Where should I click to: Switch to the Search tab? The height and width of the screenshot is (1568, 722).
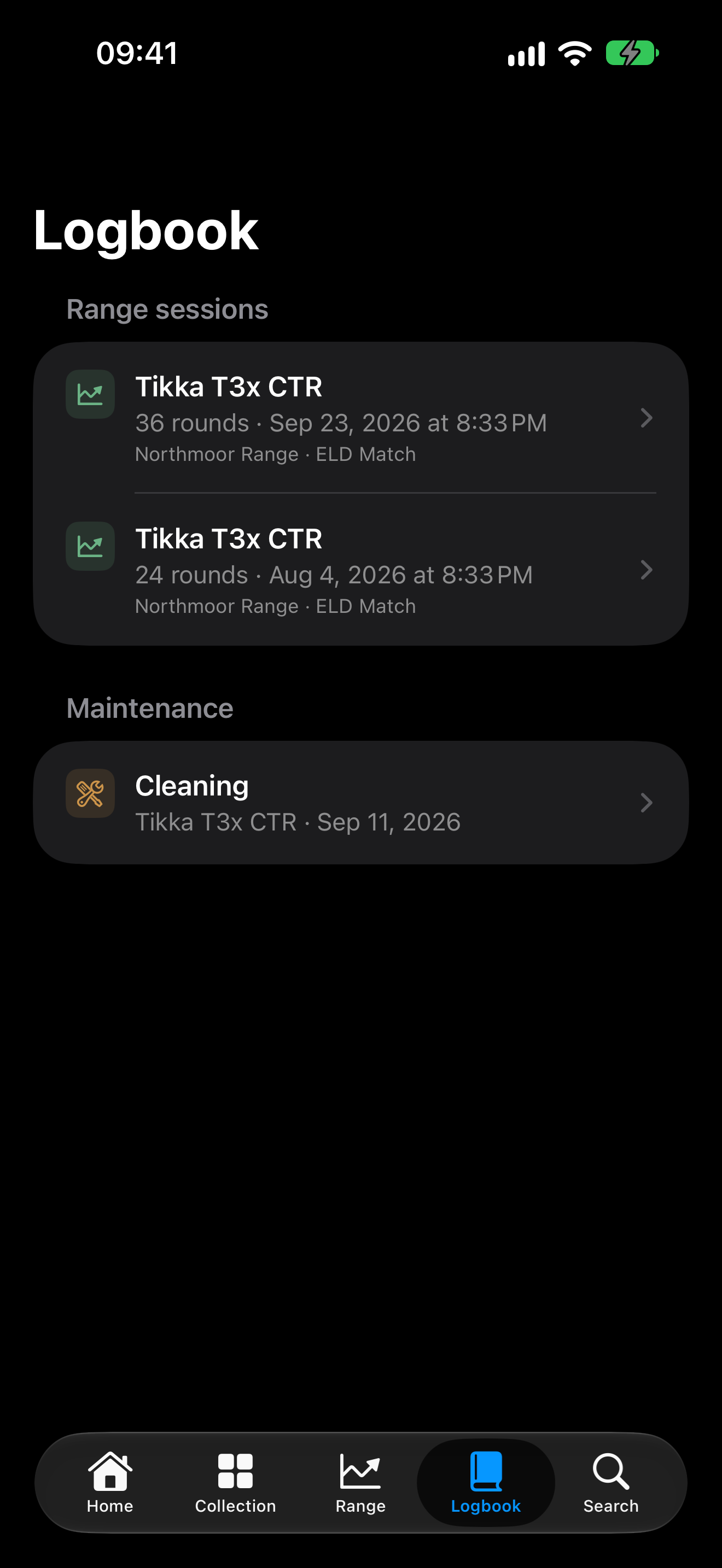point(611,1483)
